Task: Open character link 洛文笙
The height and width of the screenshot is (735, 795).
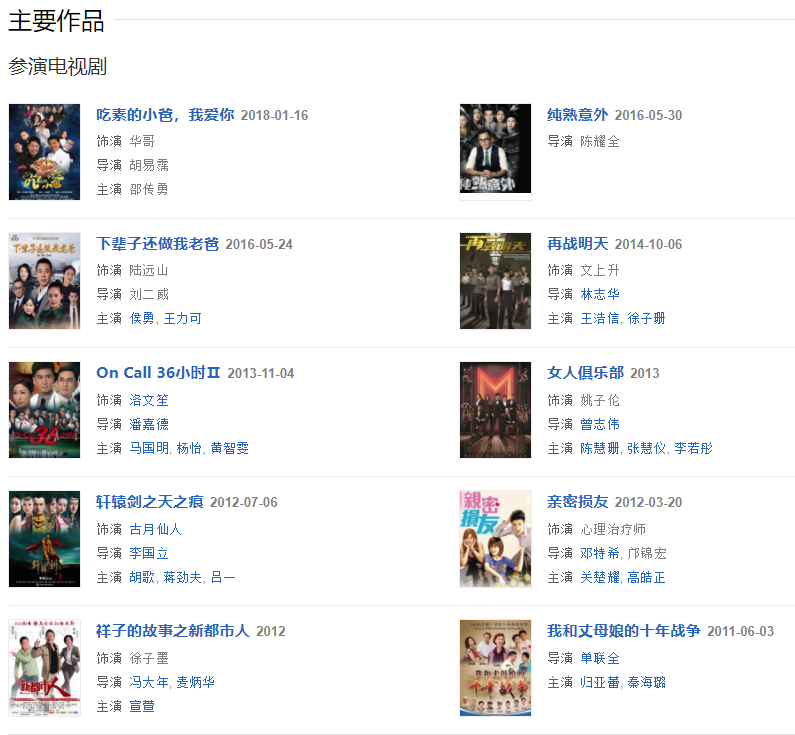Action: point(149,399)
